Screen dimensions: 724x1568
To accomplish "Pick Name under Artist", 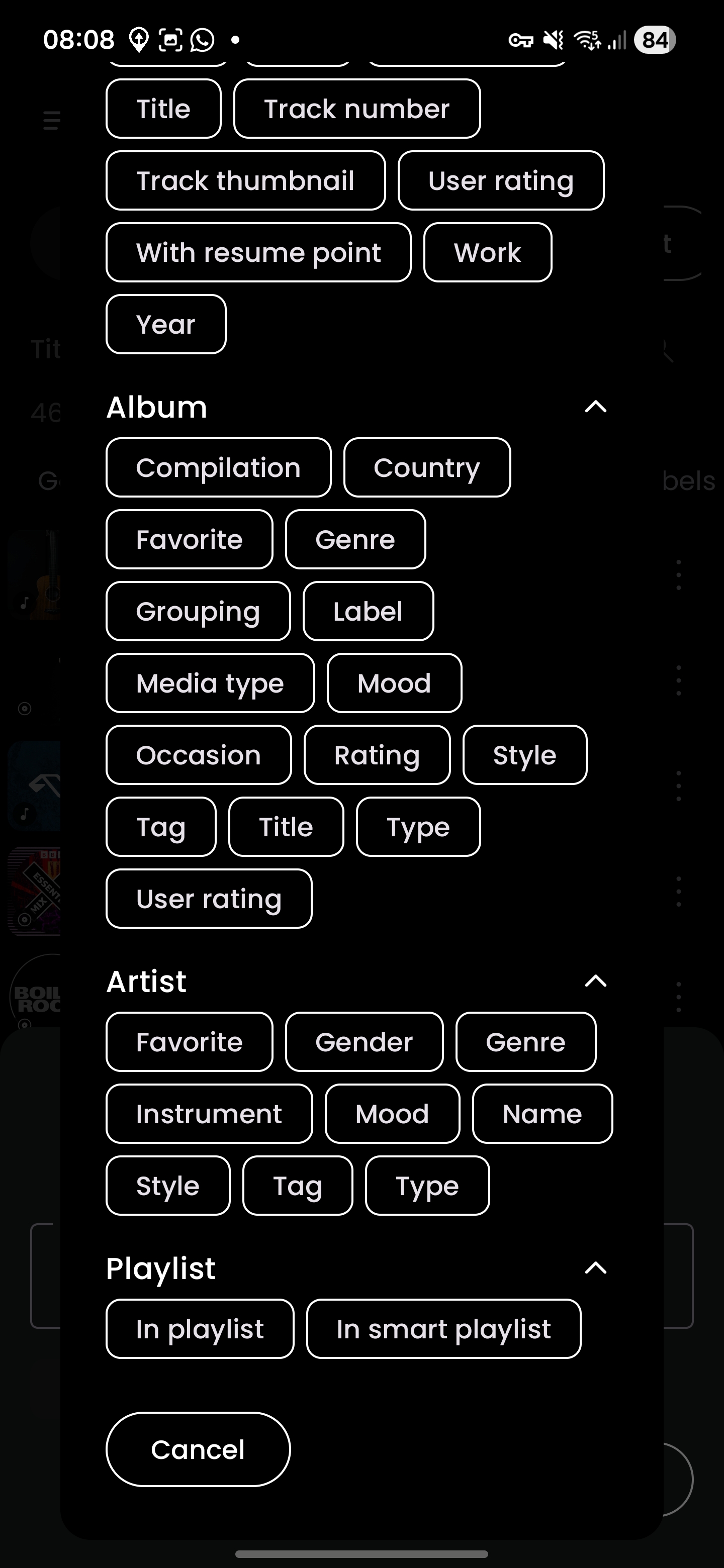I will coord(542,1114).
